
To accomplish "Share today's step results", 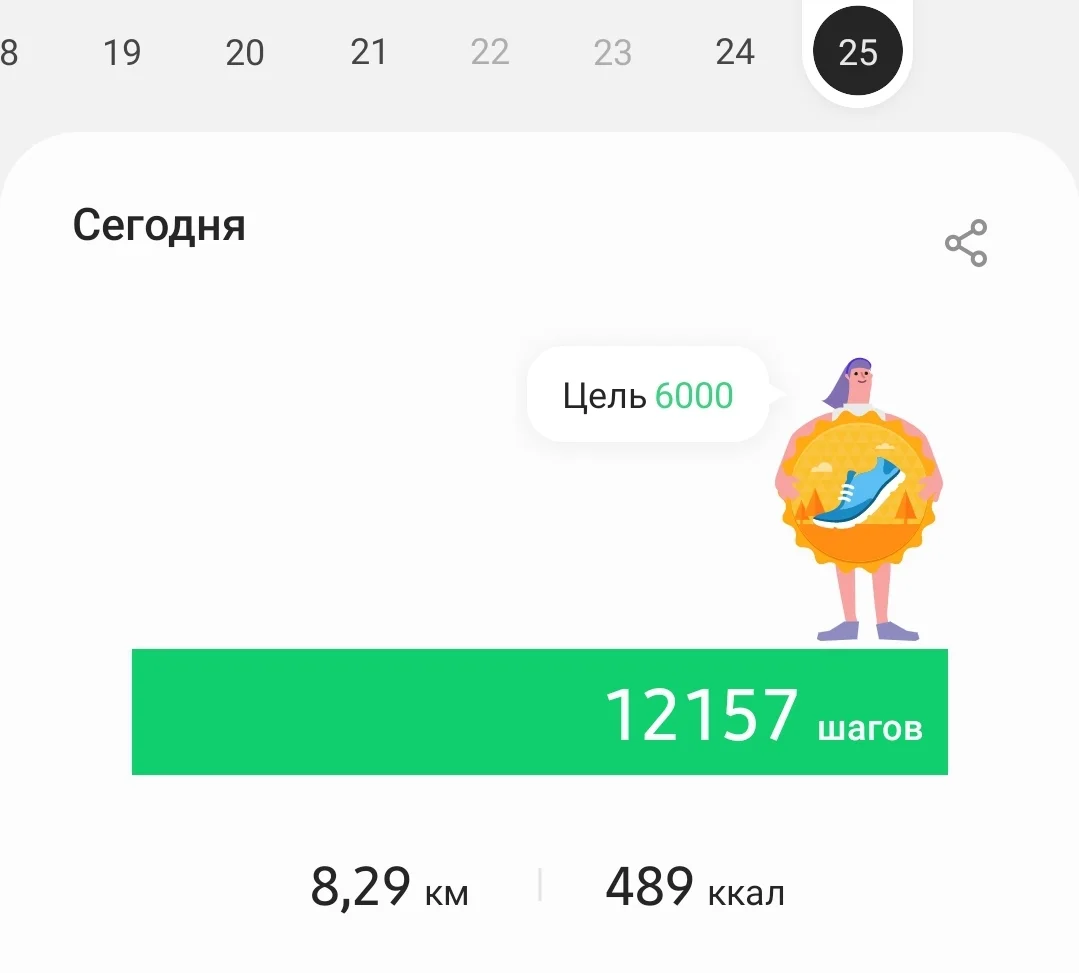I will [965, 243].
